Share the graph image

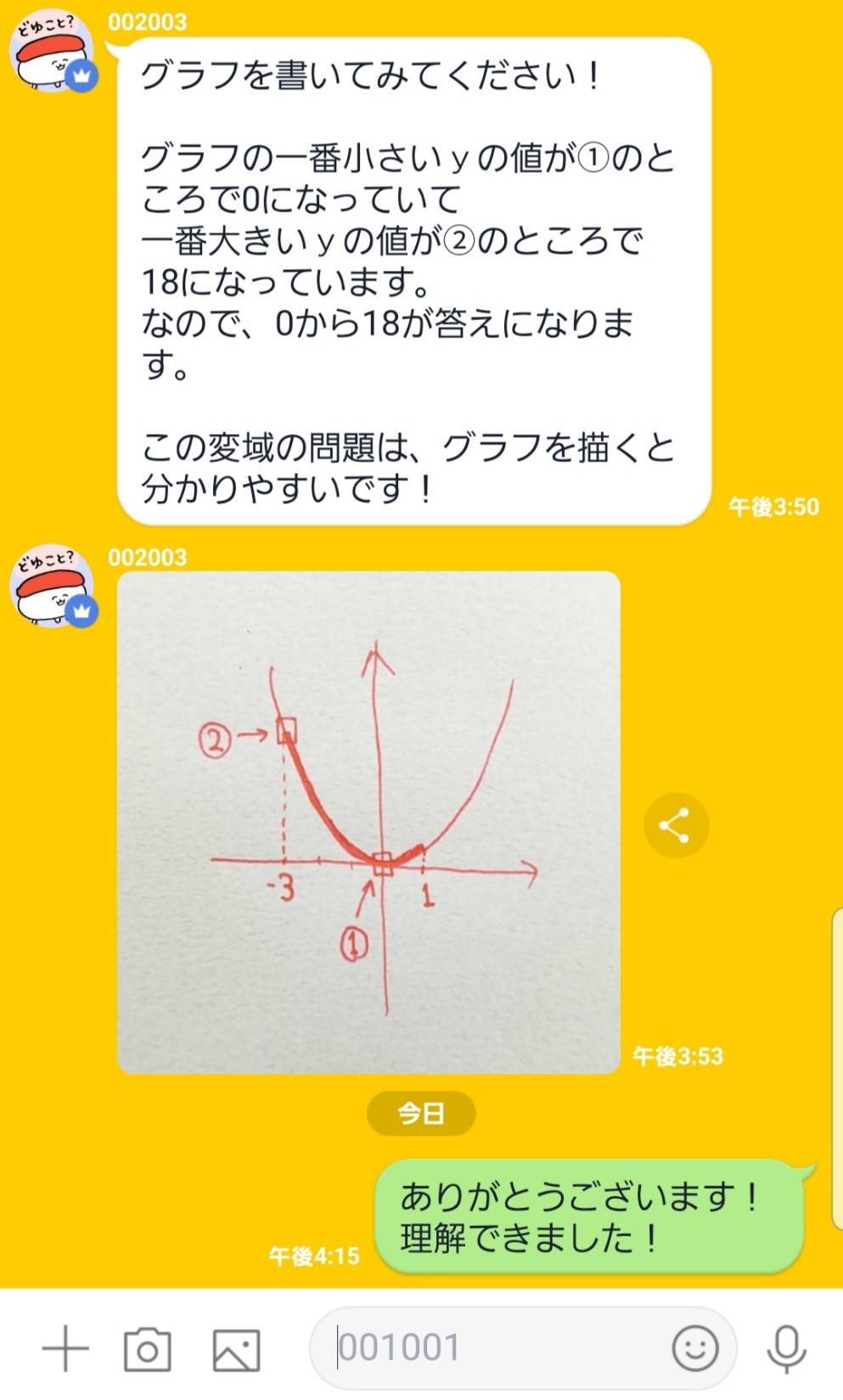(x=676, y=825)
